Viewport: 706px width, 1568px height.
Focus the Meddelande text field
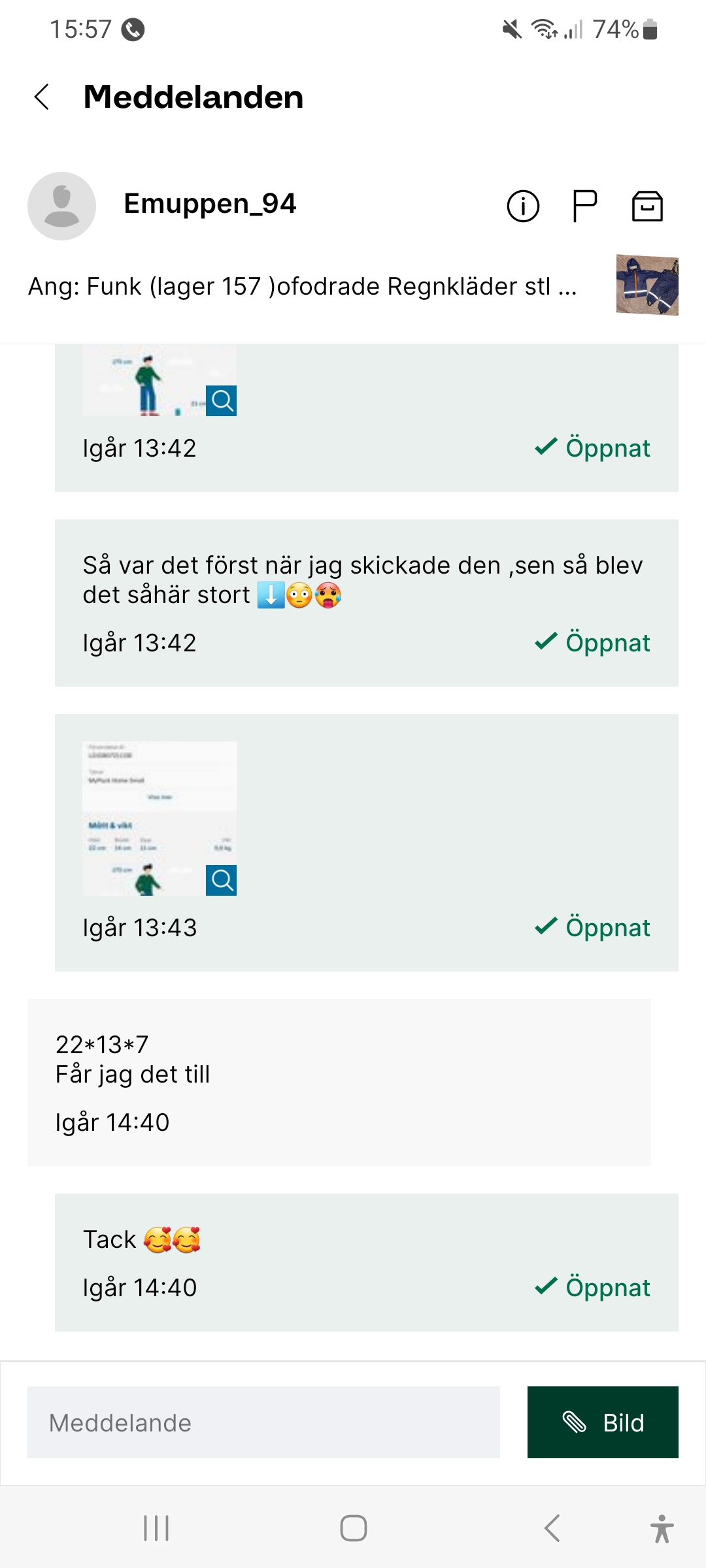[263, 1422]
